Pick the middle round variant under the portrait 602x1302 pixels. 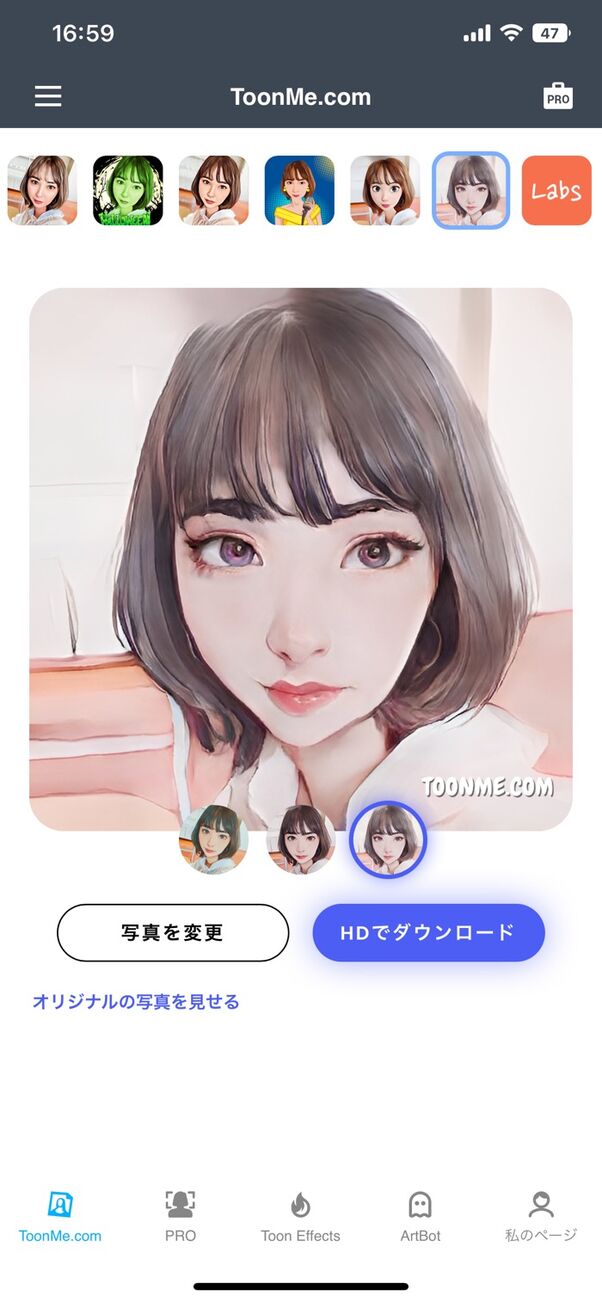coord(301,839)
